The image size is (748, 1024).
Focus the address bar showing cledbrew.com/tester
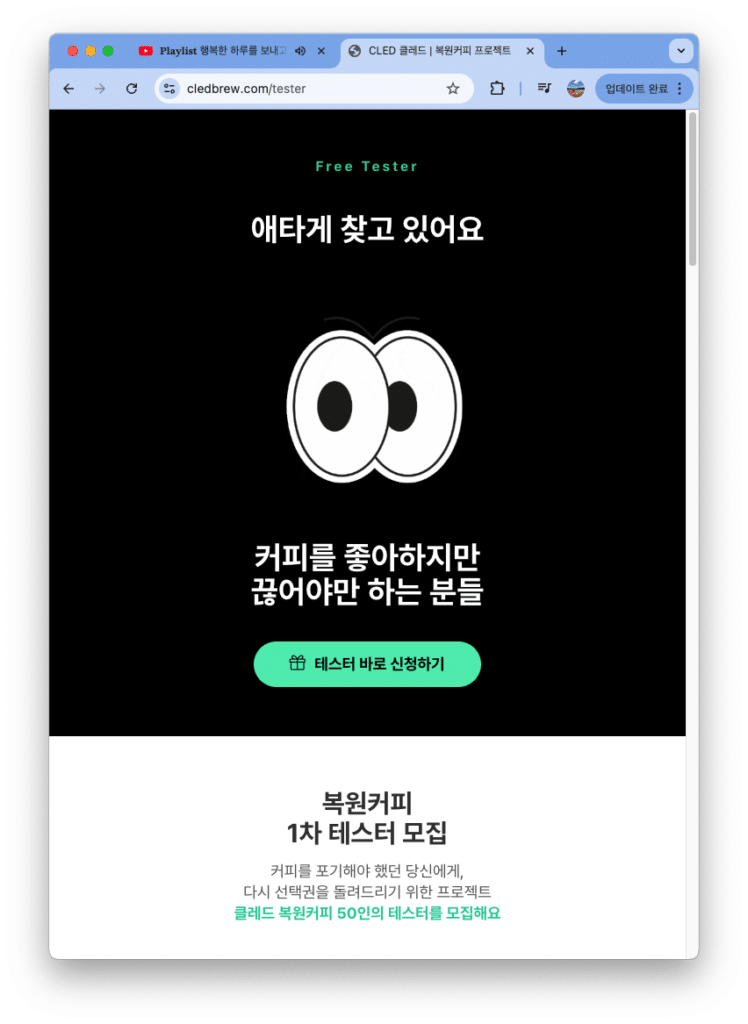pyautogui.click(x=300, y=89)
